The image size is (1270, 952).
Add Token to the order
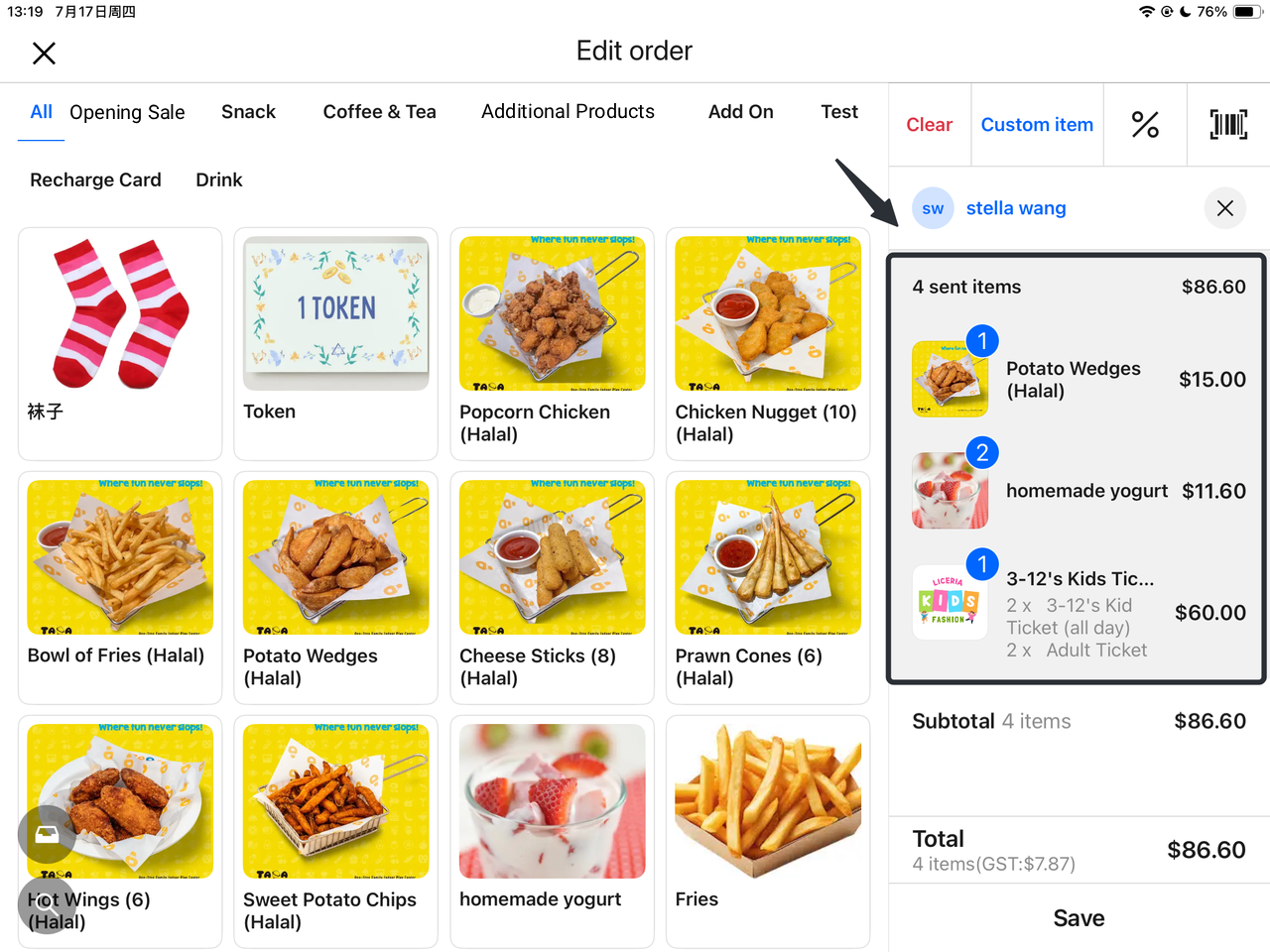click(x=335, y=342)
